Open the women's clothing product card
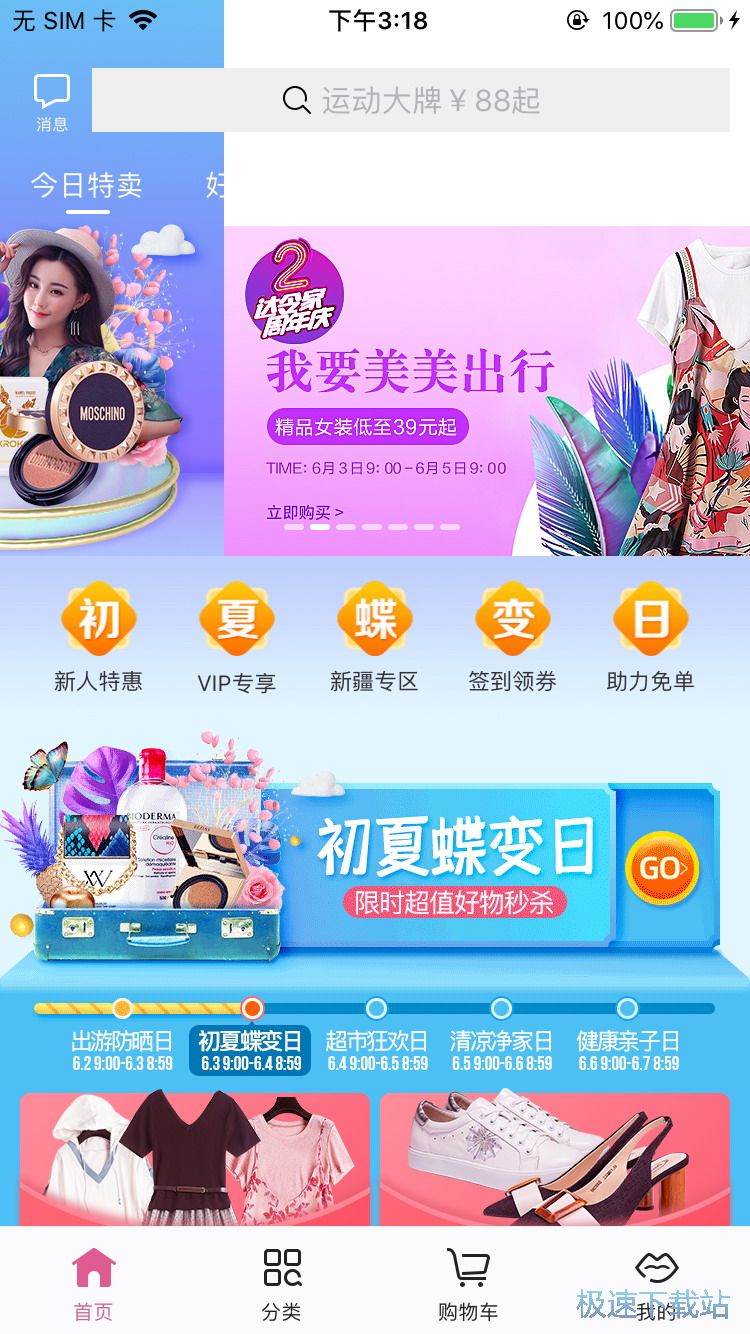Screen dimensions: 750x1334 (195, 1158)
